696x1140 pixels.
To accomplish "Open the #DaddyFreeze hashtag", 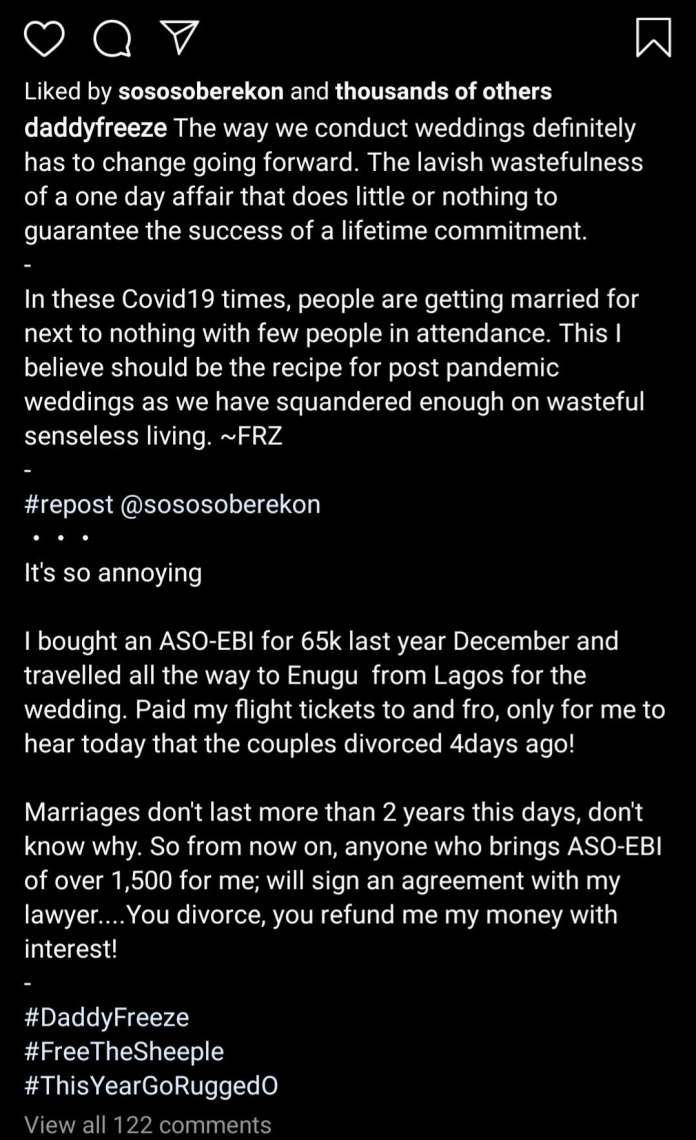I will click(x=106, y=1017).
